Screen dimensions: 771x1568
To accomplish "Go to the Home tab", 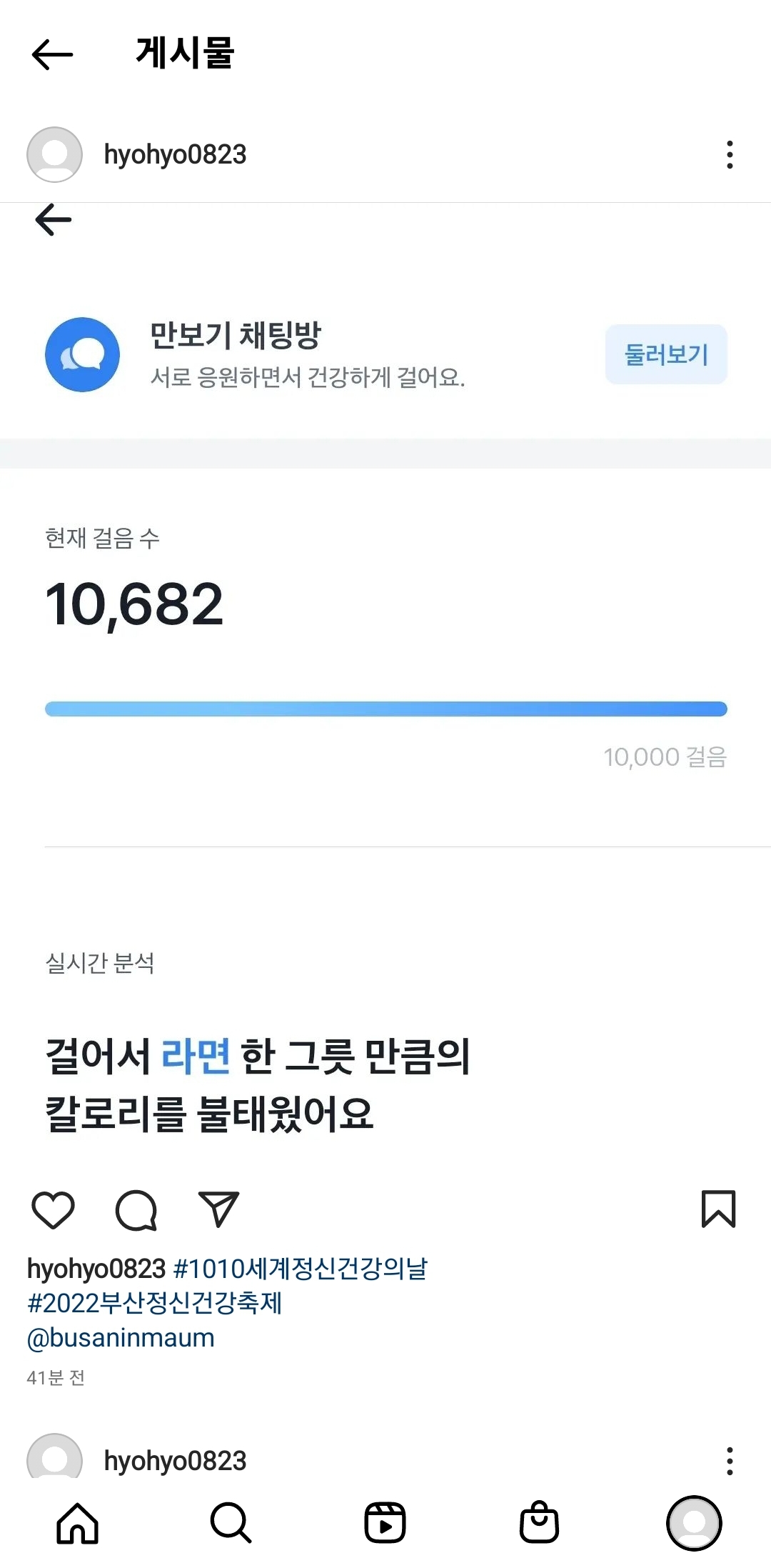I will (x=77, y=1523).
